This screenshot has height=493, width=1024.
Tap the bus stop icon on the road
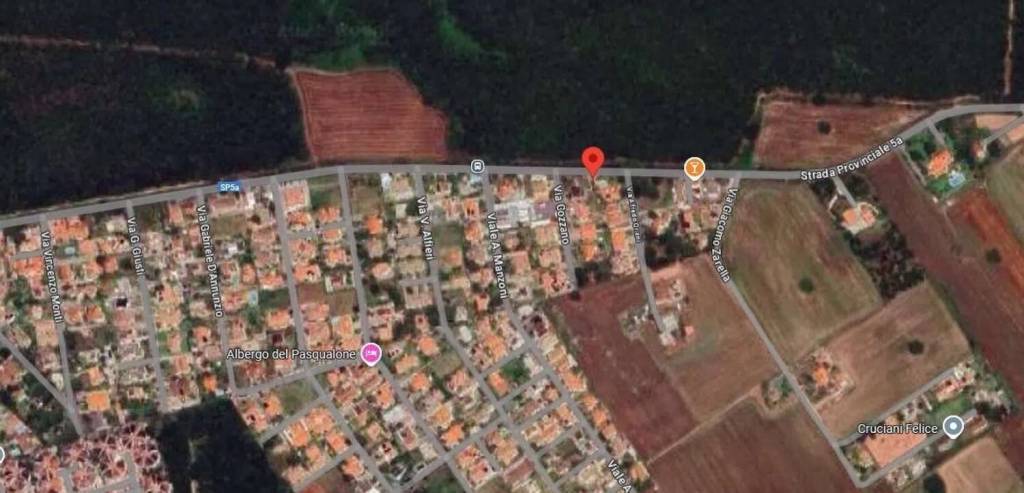478,166
